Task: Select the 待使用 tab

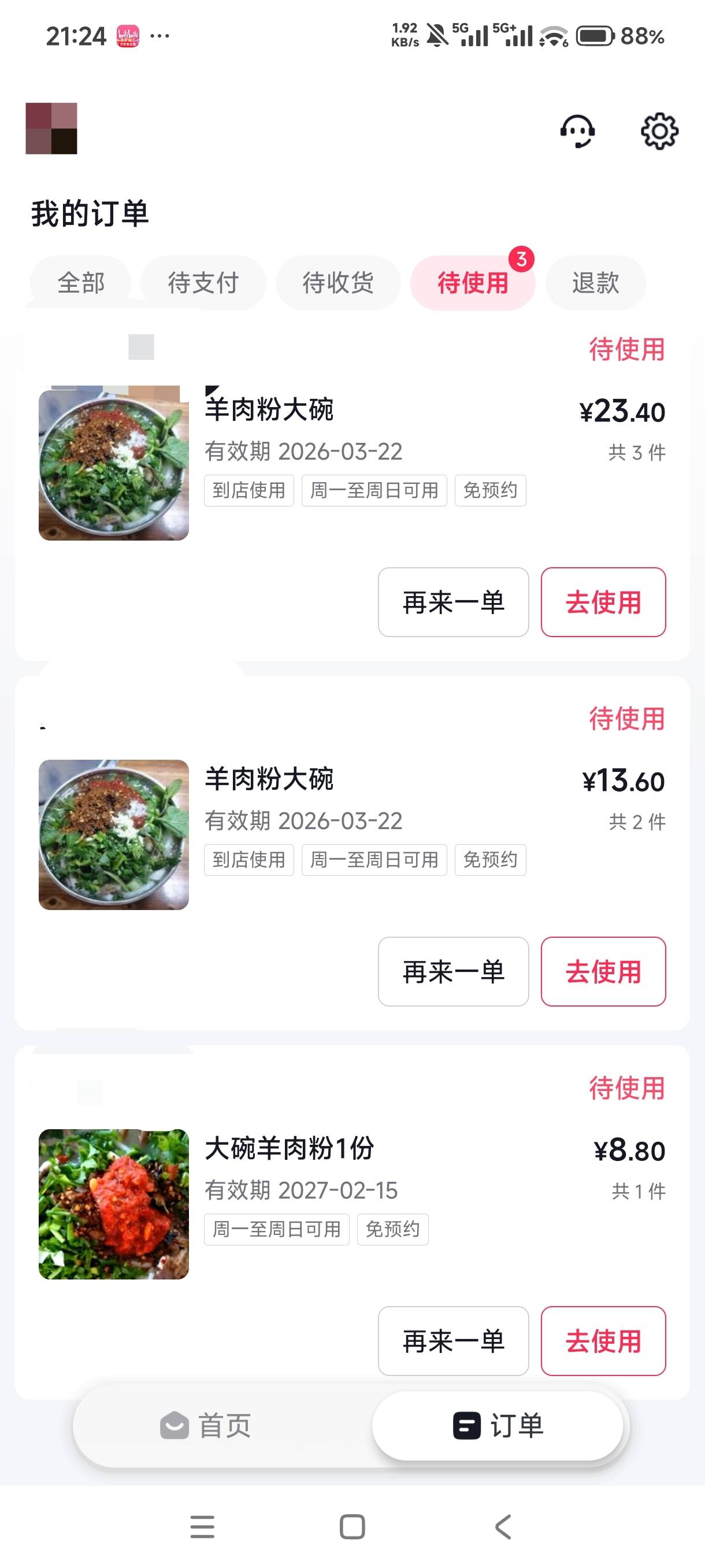Action: [x=473, y=283]
